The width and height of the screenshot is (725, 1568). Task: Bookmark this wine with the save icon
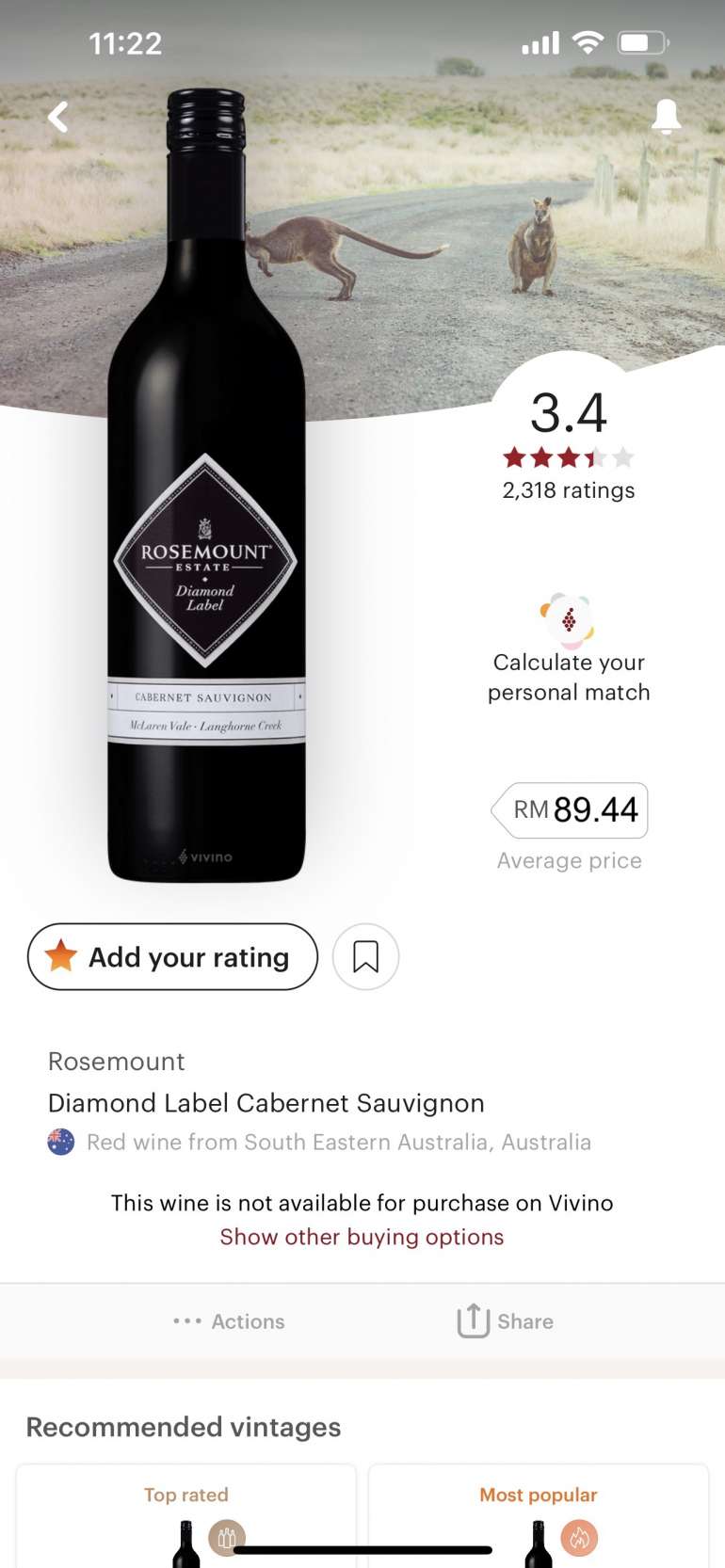coord(365,956)
